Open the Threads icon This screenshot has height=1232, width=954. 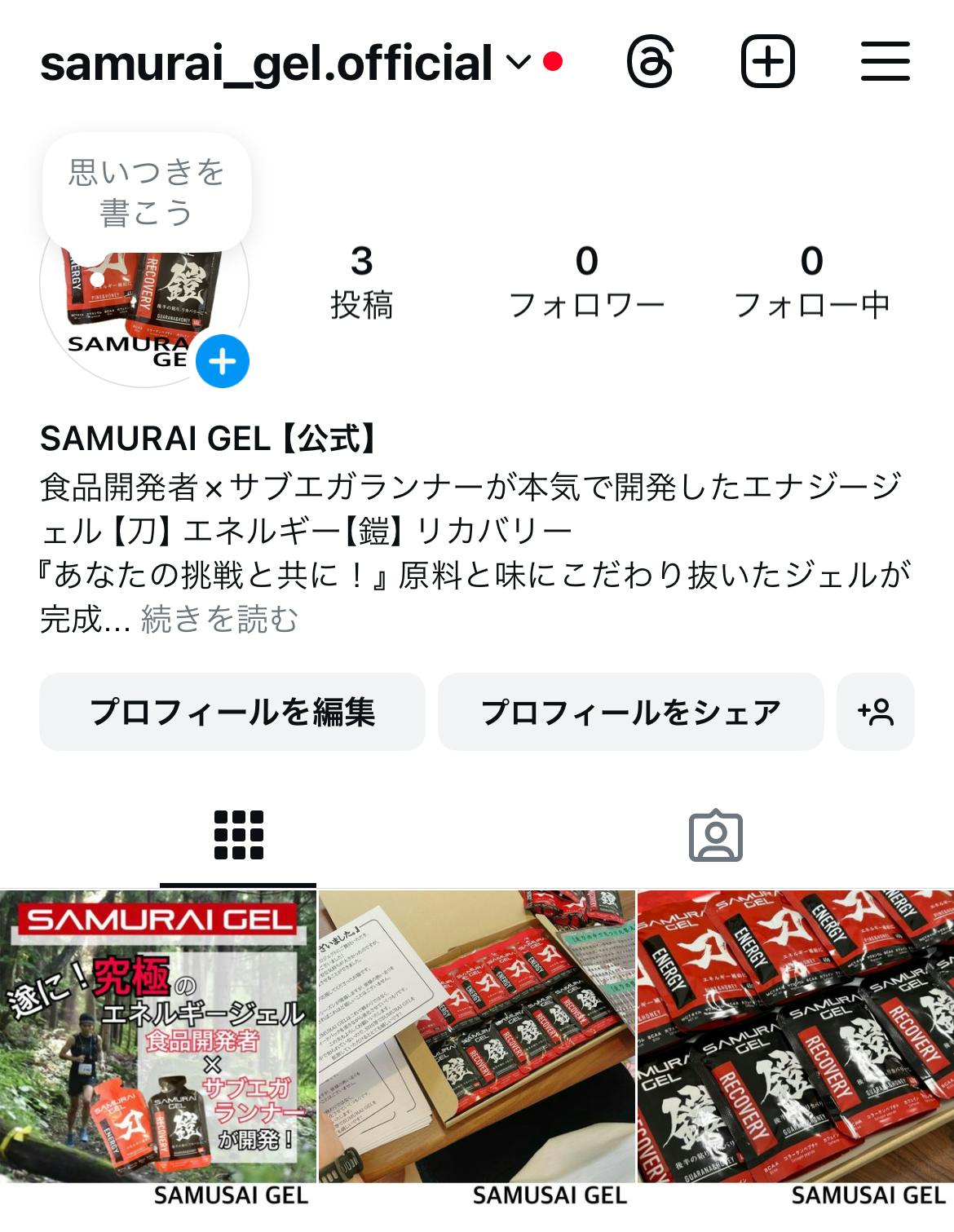(x=650, y=62)
